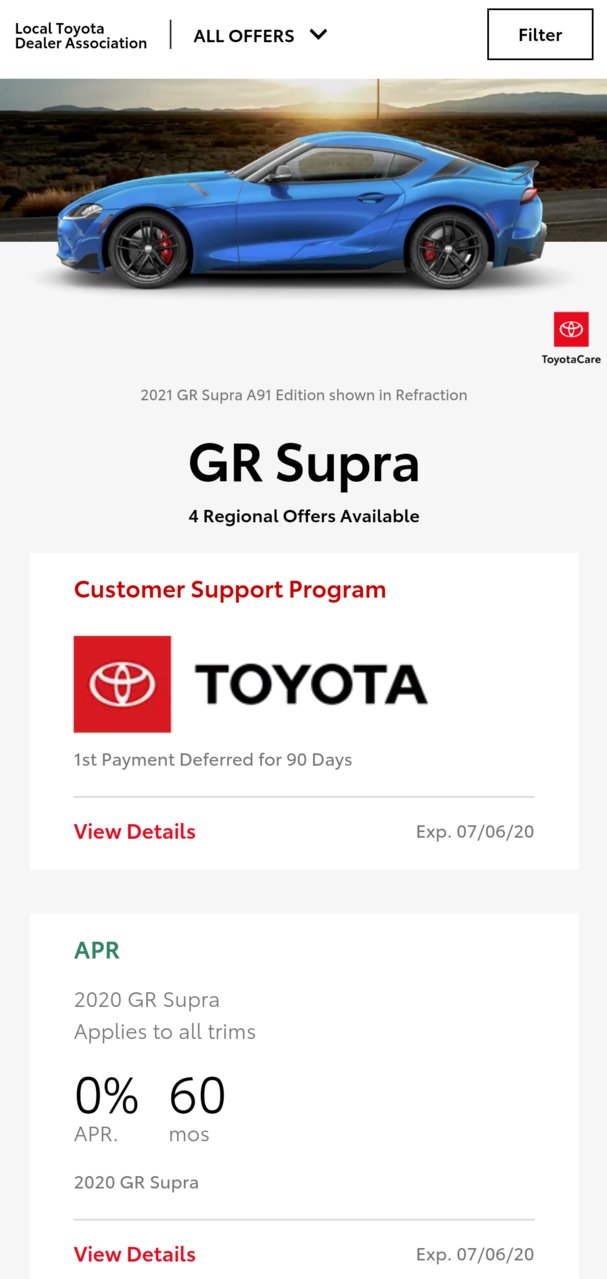Image resolution: width=607 pixels, height=1279 pixels.
Task: Expand the All Offers dropdown
Action: pos(260,35)
